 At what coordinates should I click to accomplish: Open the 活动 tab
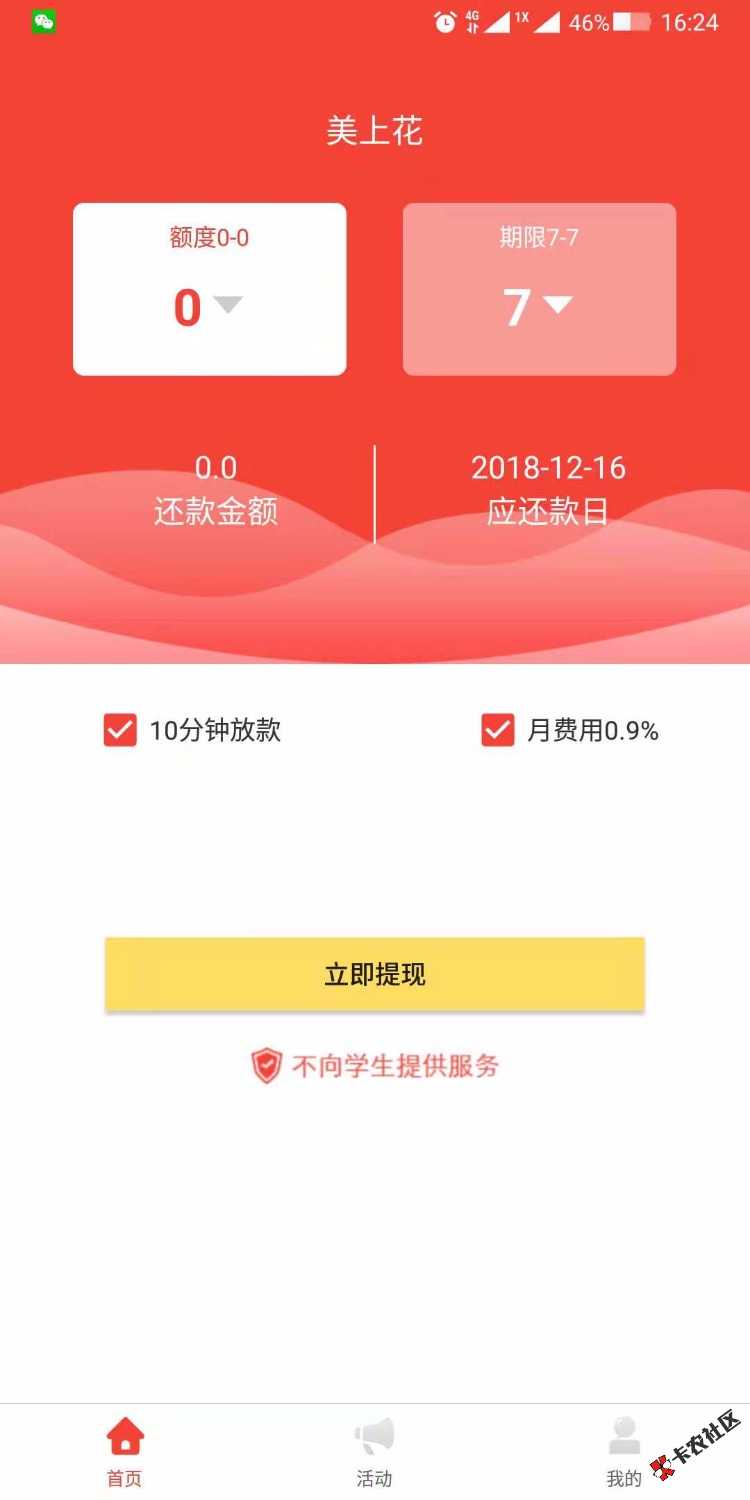375,1452
